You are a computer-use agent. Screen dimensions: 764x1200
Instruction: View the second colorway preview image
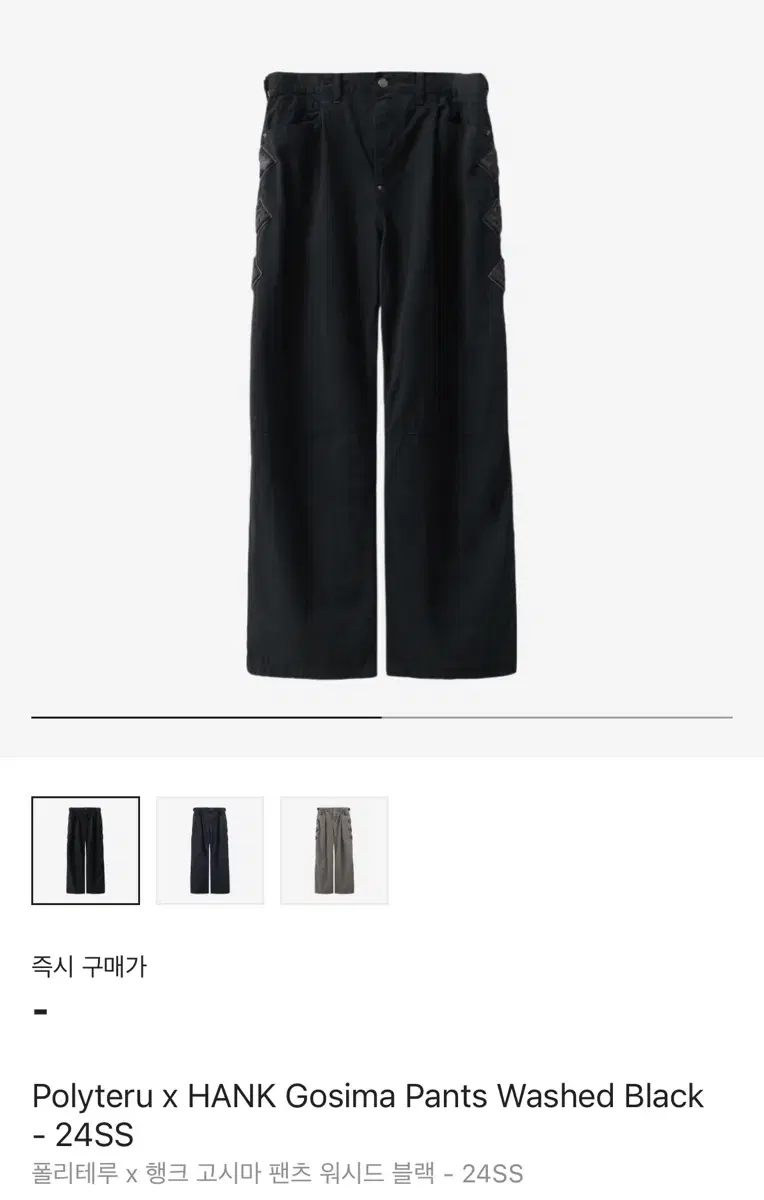209,850
